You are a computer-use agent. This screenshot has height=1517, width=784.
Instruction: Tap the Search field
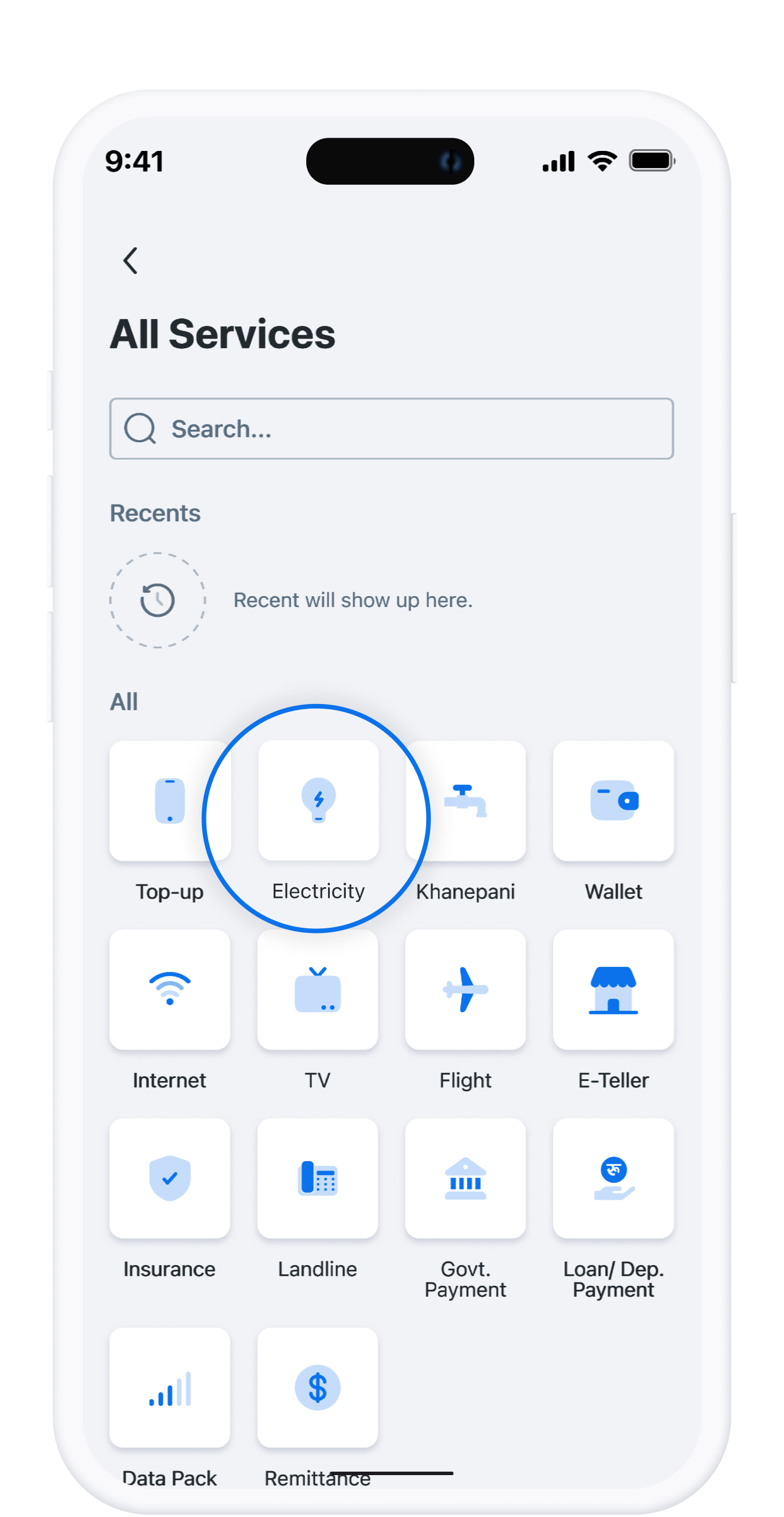click(x=391, y=429)
